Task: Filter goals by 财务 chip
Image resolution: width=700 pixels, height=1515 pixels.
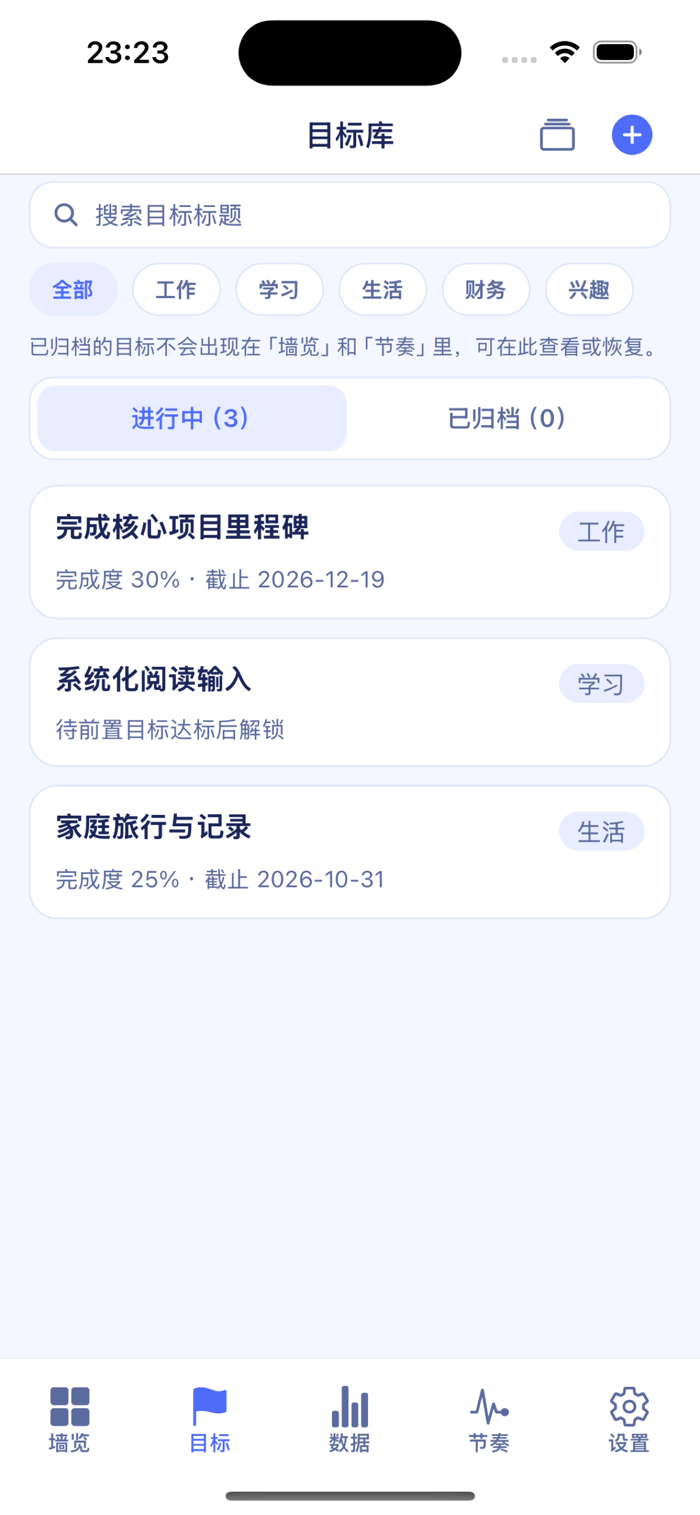Action: (x=486, y=290)
